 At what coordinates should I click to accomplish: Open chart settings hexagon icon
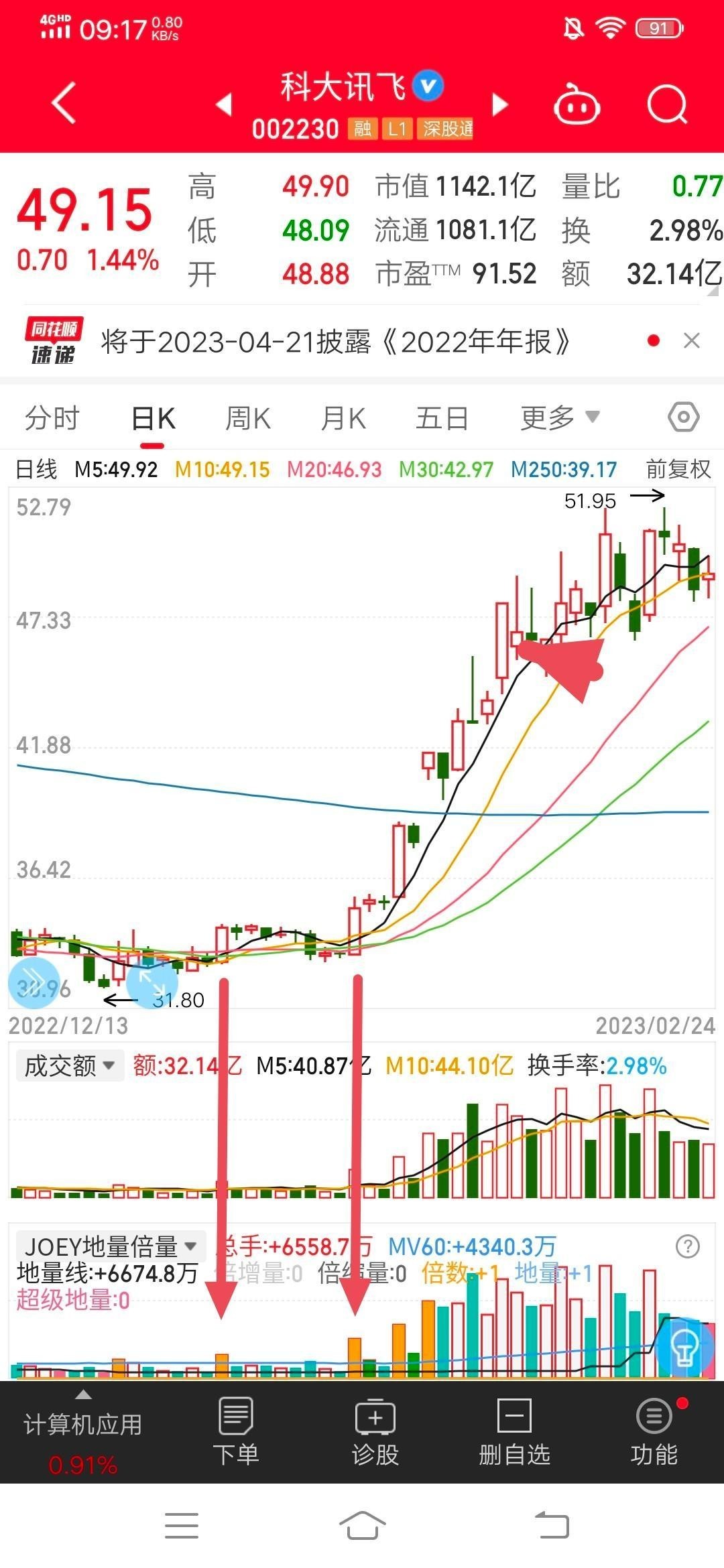click(684, 417)
